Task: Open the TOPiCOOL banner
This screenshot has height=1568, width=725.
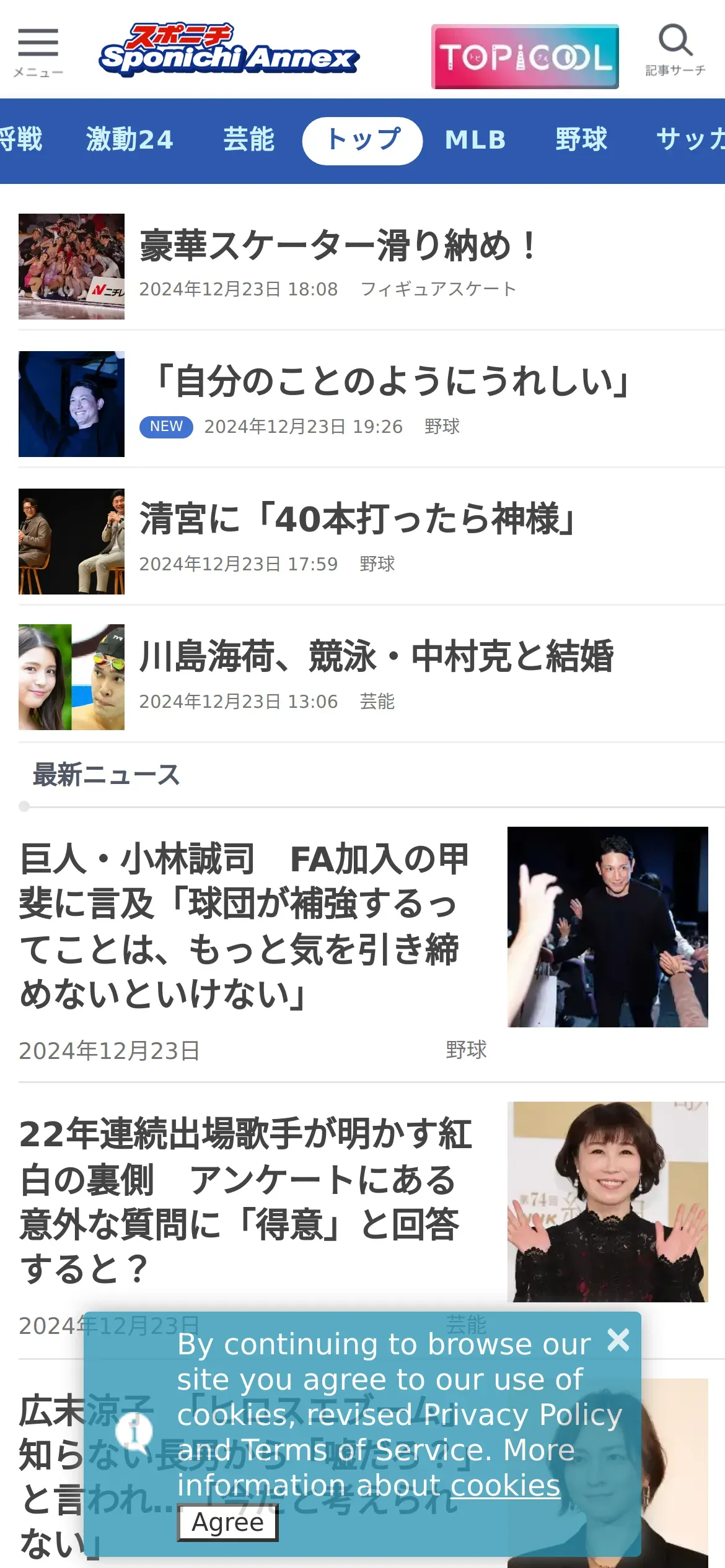Action: click(525, 57)
